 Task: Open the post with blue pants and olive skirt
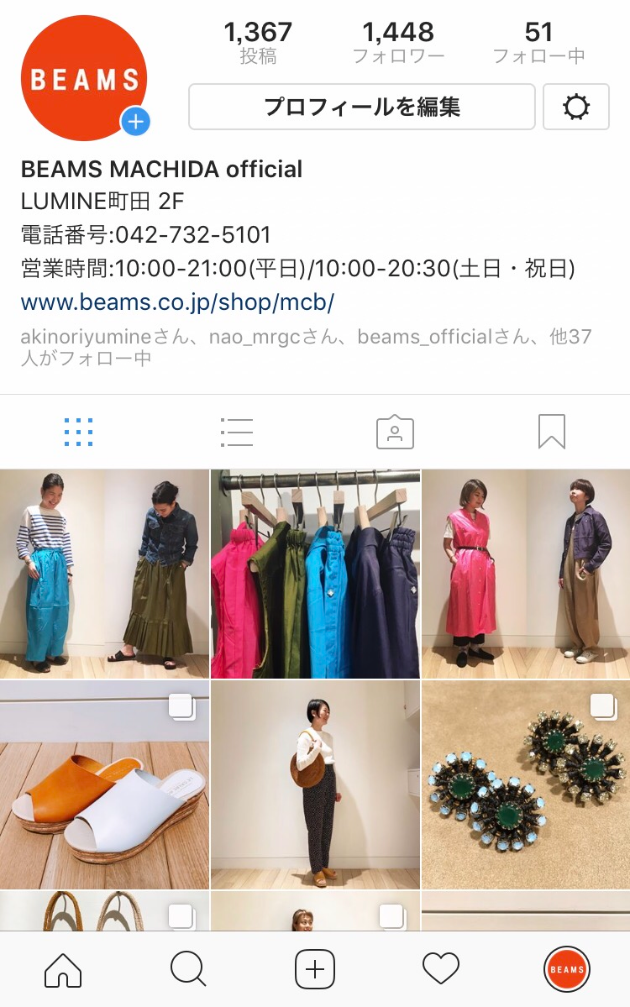(104, 574)
